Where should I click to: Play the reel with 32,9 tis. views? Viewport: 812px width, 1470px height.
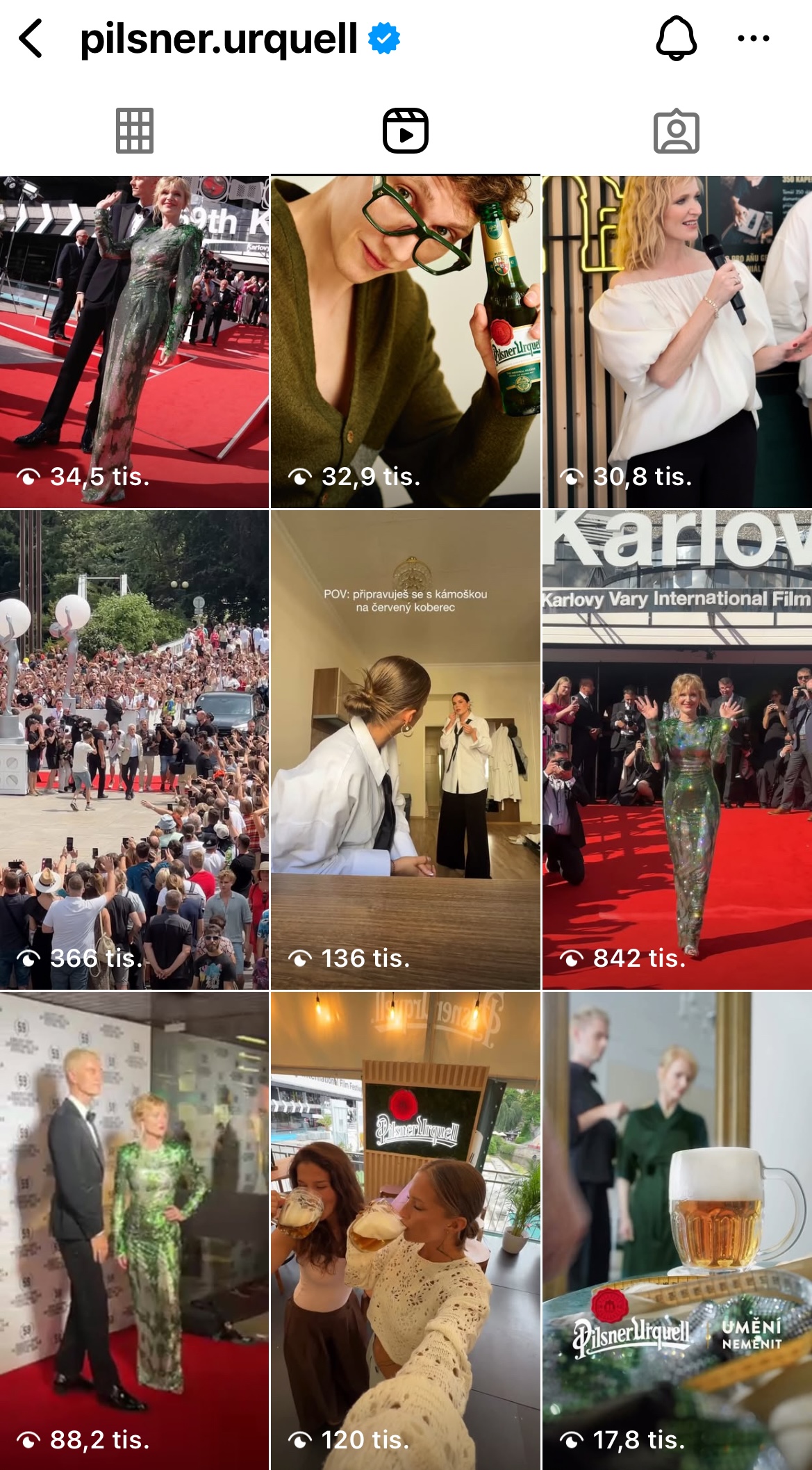pyautogui.click(x=406, y=342)
